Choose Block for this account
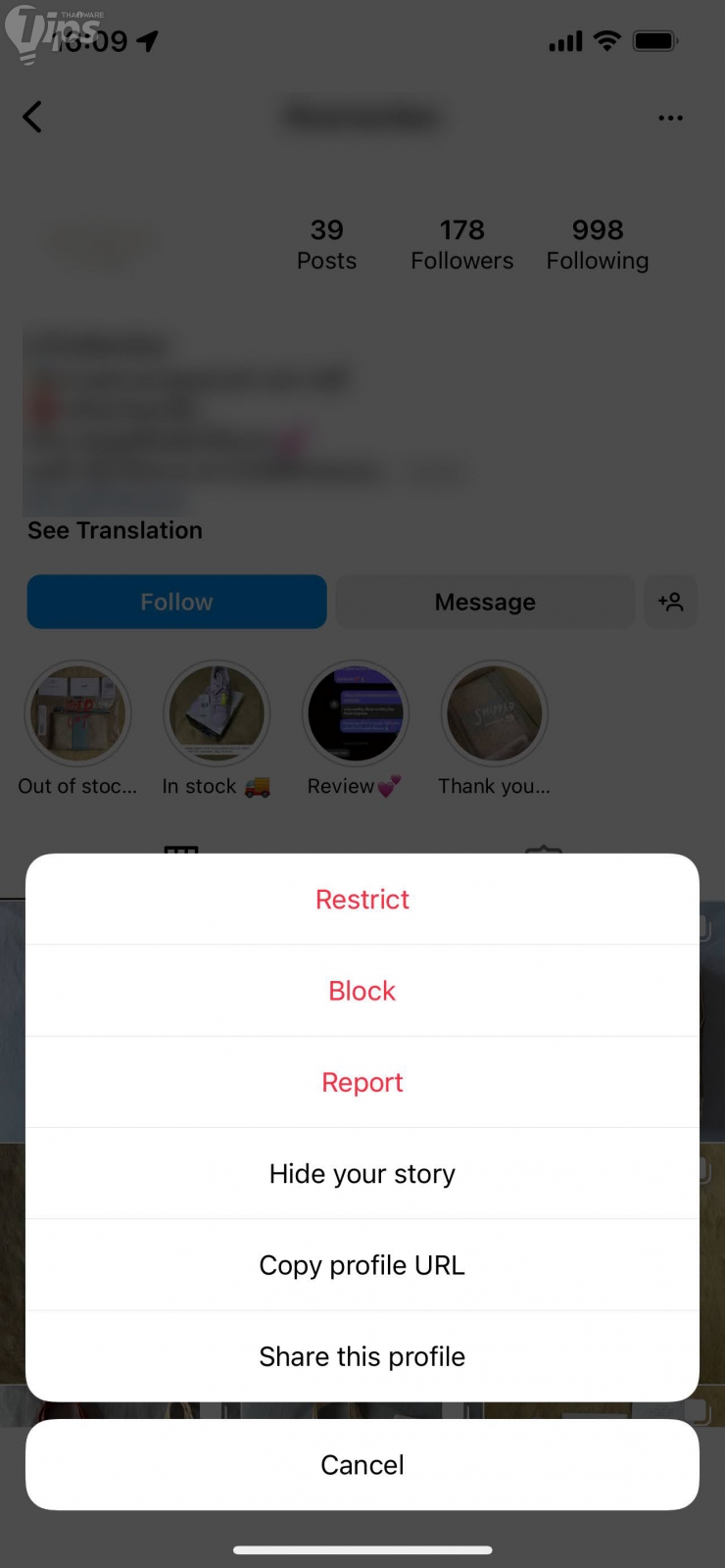 [362, 991]
